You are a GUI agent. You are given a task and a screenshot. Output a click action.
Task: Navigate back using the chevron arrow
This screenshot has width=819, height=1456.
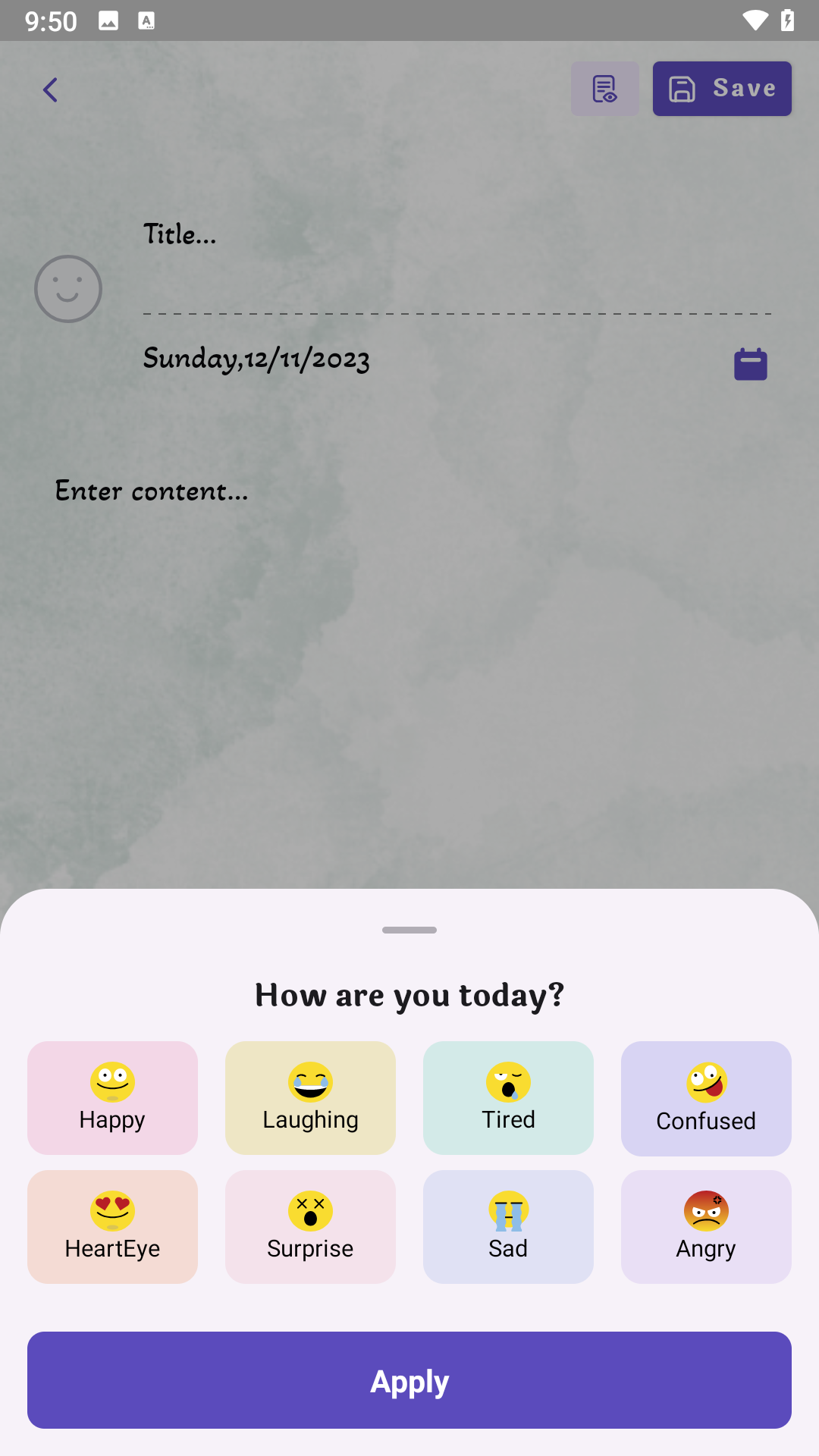[x=50, y=89]
